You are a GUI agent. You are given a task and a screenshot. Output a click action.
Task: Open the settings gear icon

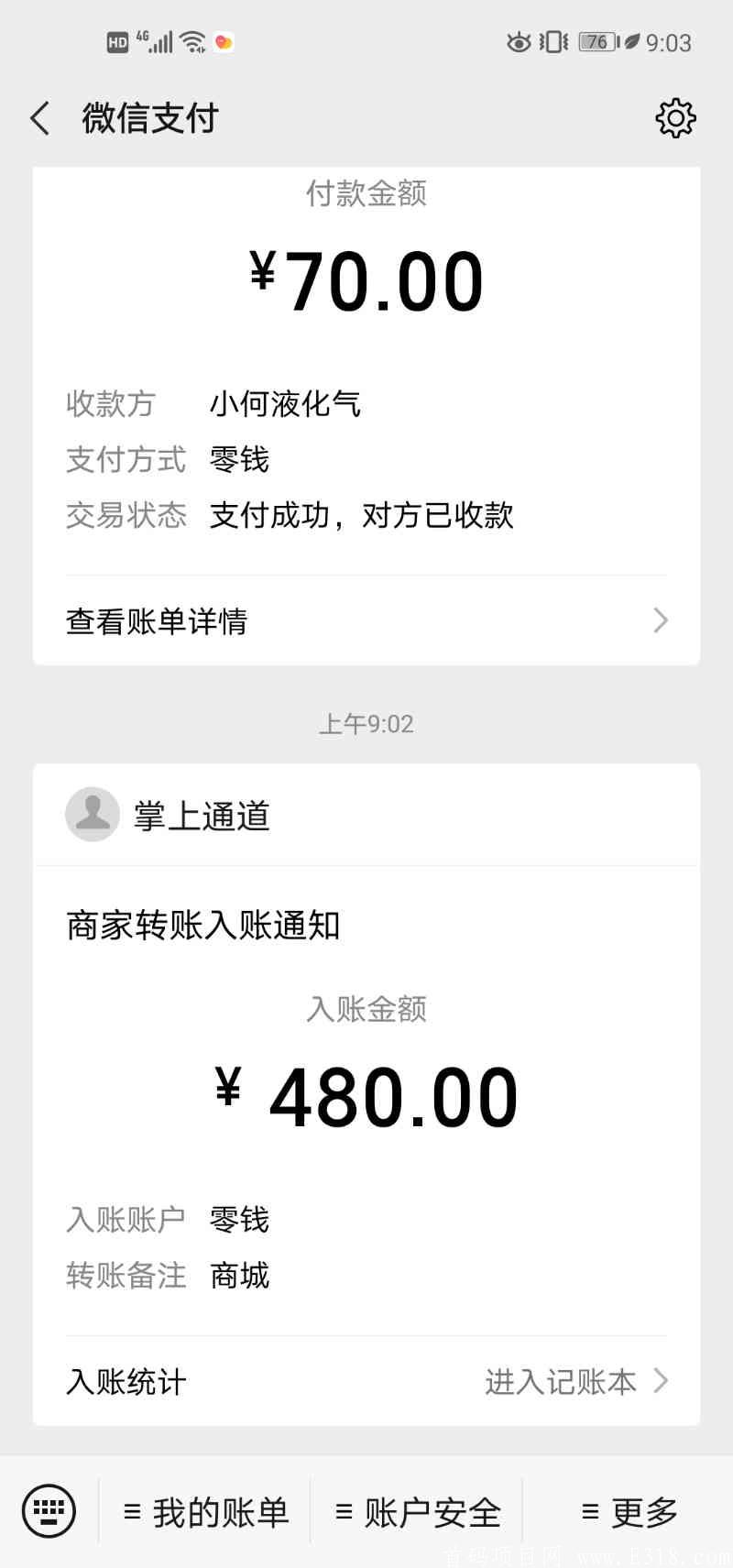point(675,118)
